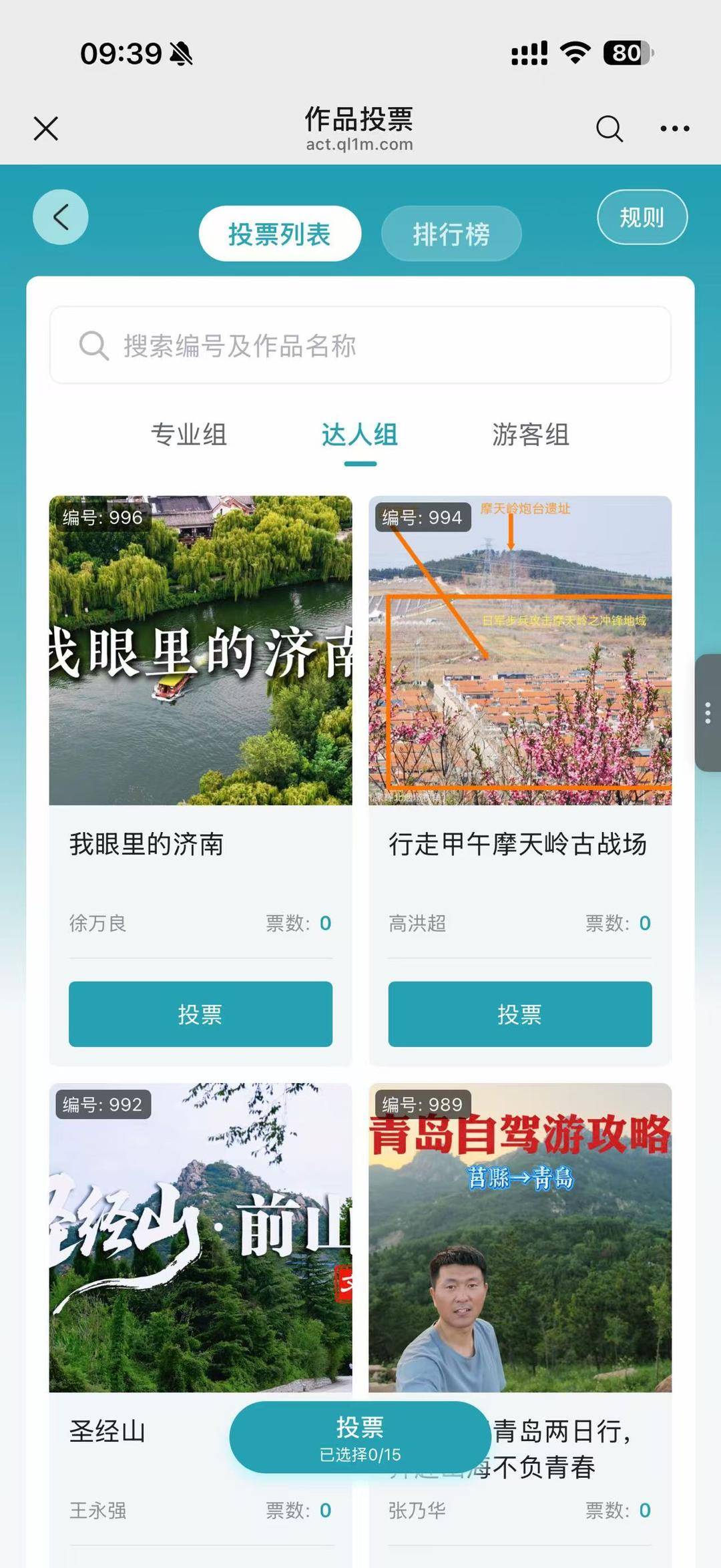
Task: Open the three-dot overflow menu
Action: point(674,128)
